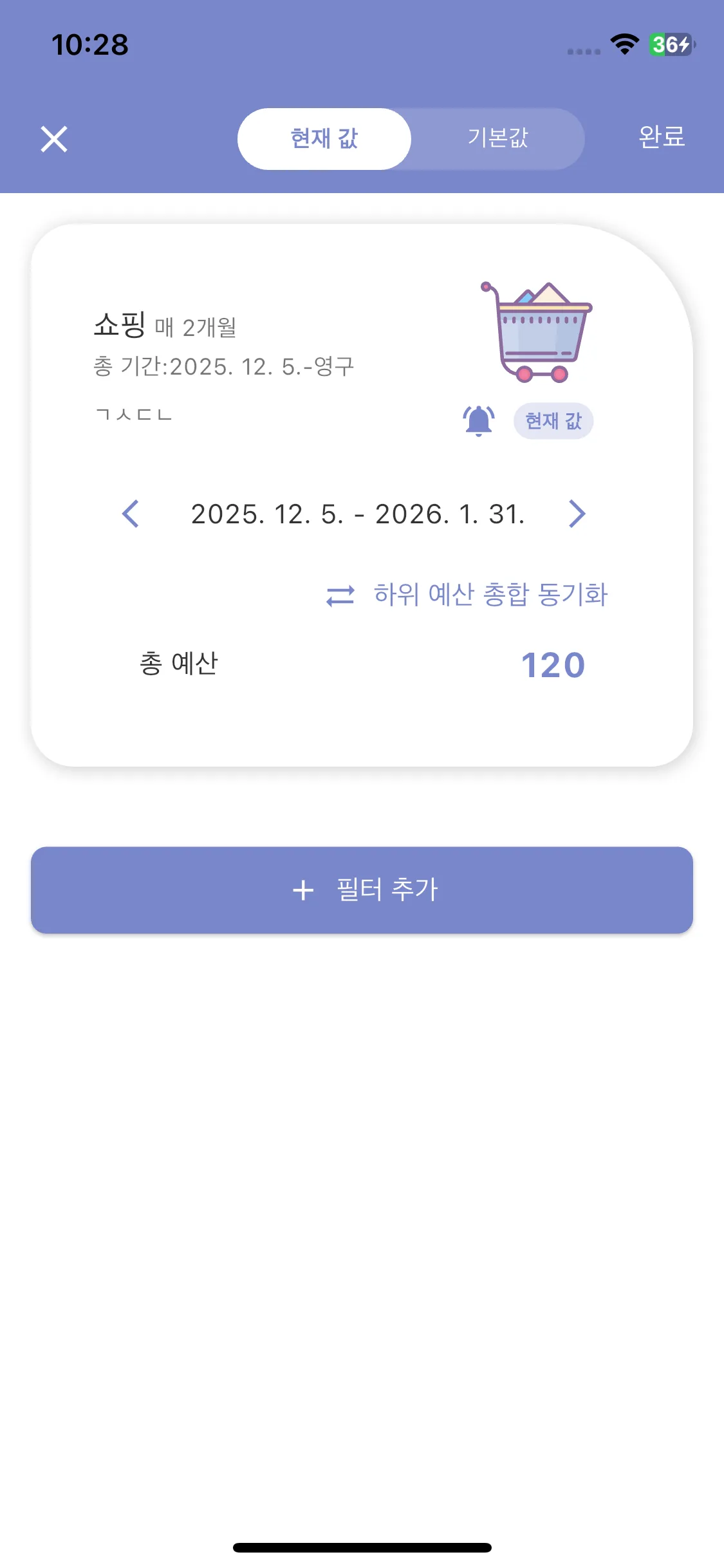
Task: Go to the previous budget period
Action: [131, 514]
